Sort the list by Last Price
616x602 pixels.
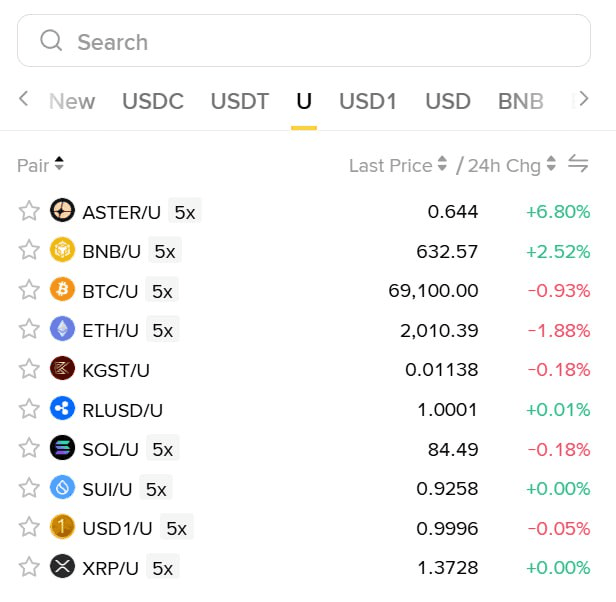(x=398, y=165)
